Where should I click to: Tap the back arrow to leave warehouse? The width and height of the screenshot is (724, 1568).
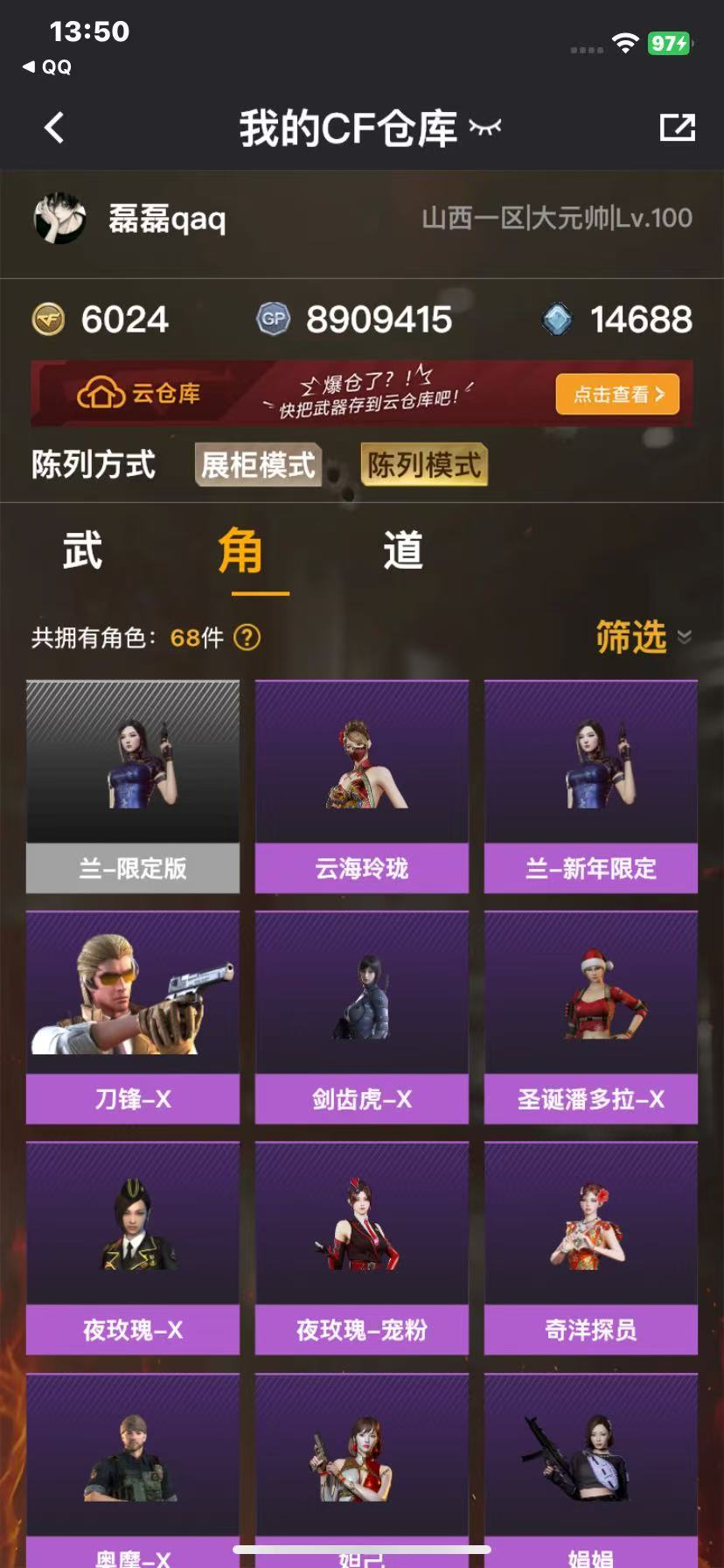coord(54,127)
